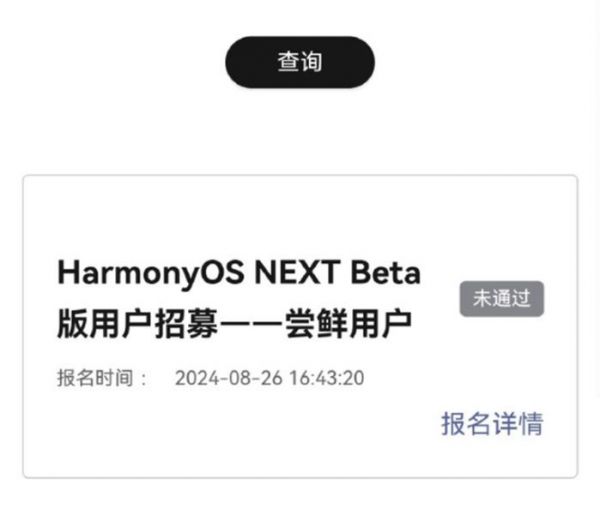Open the 报名详情 link

(x=492, y=423)
